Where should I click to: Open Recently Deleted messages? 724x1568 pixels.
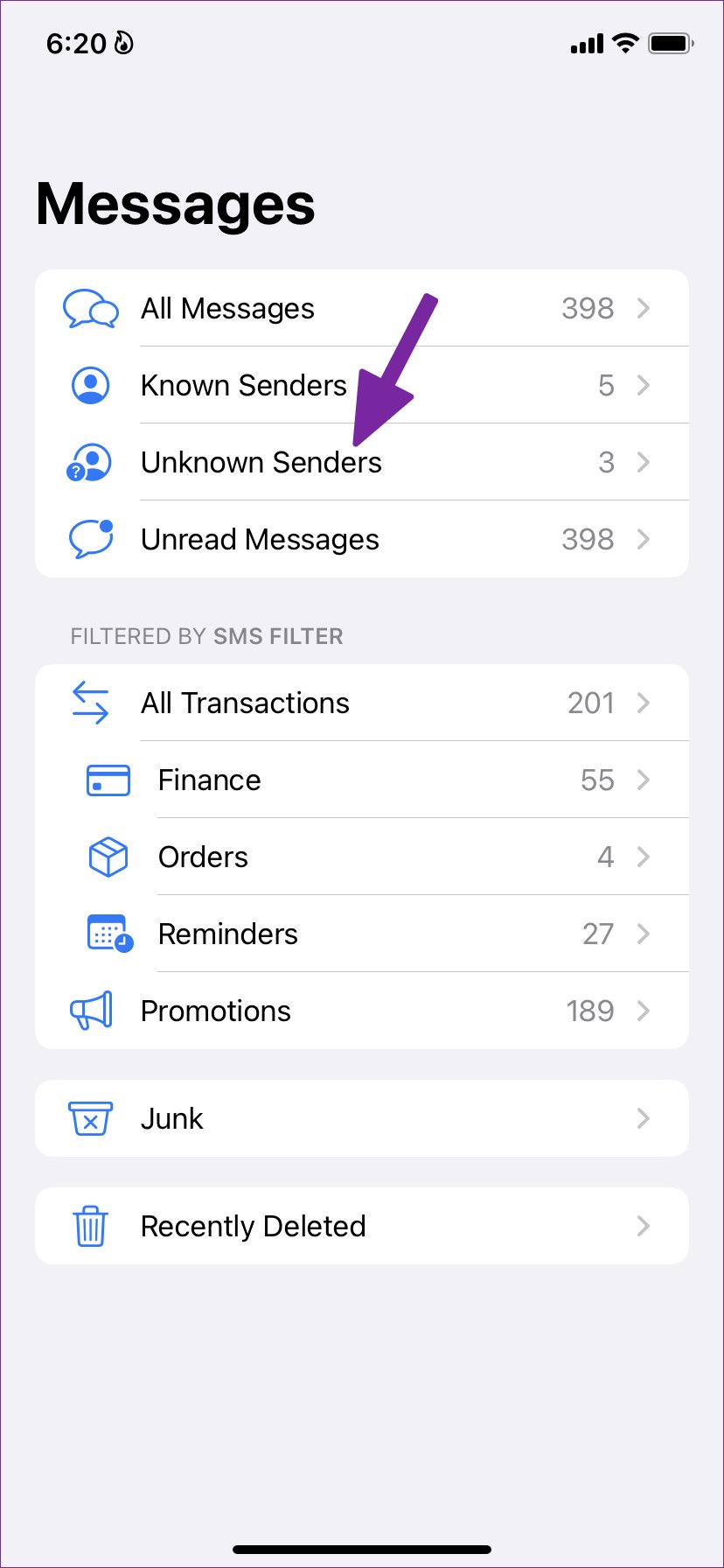[x=361, y=1227]
